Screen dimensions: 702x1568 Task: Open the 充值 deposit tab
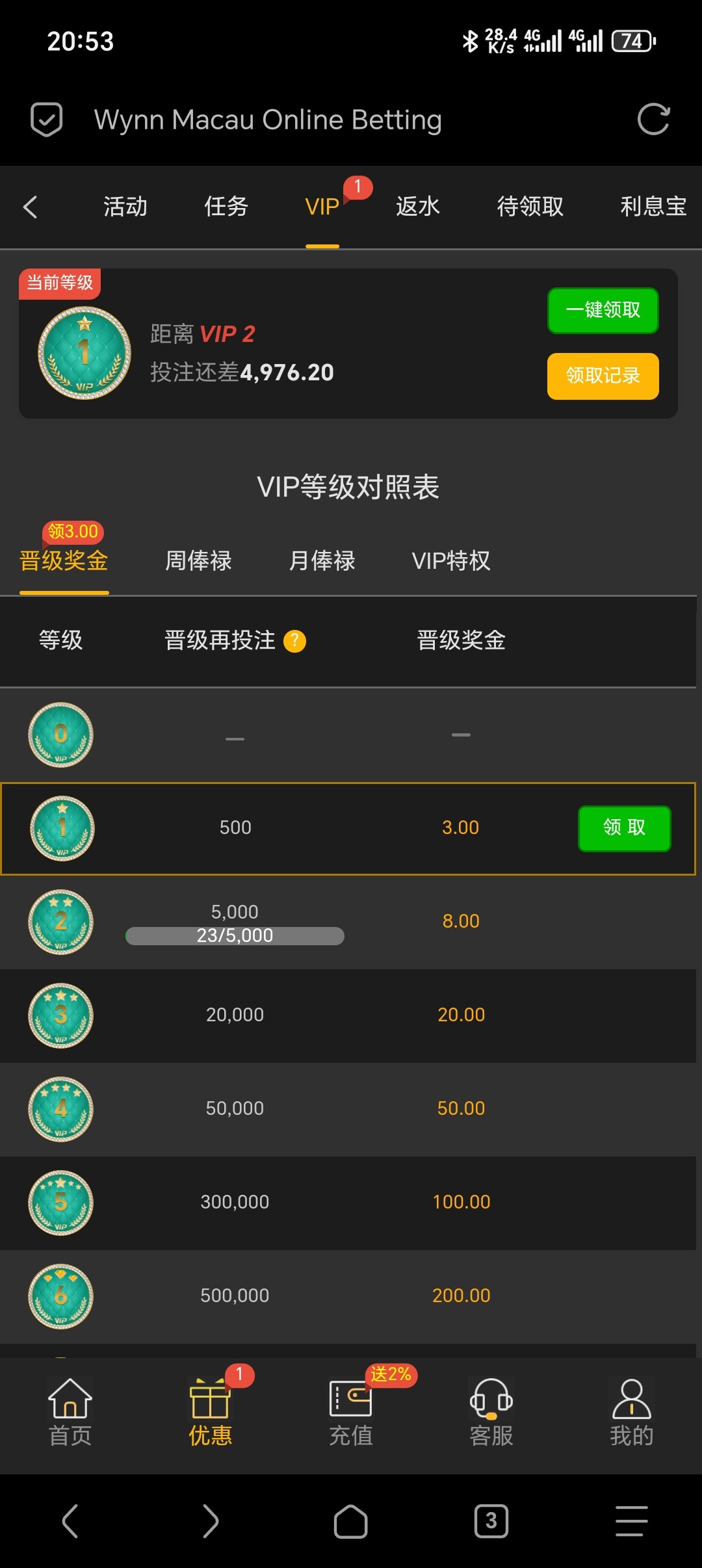pos(351,1412)
